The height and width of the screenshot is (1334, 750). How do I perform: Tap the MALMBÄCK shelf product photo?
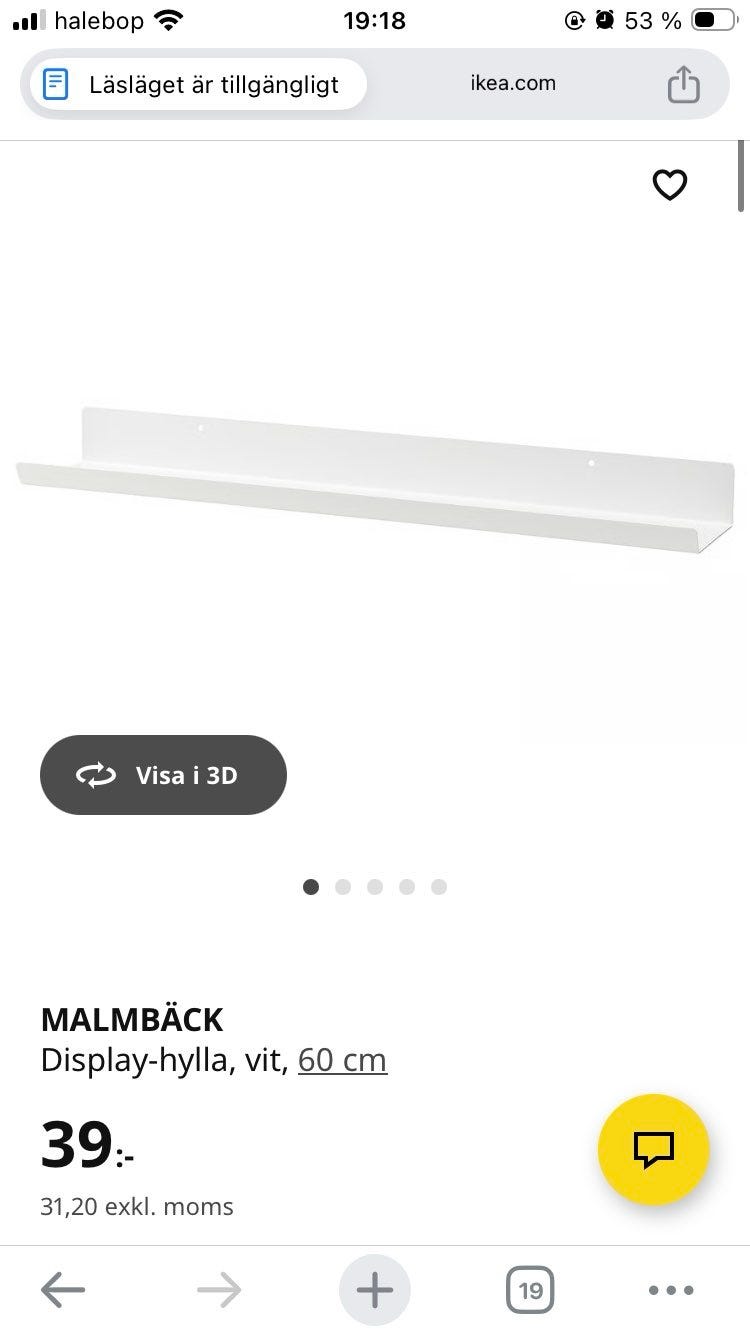click(375, 470)
